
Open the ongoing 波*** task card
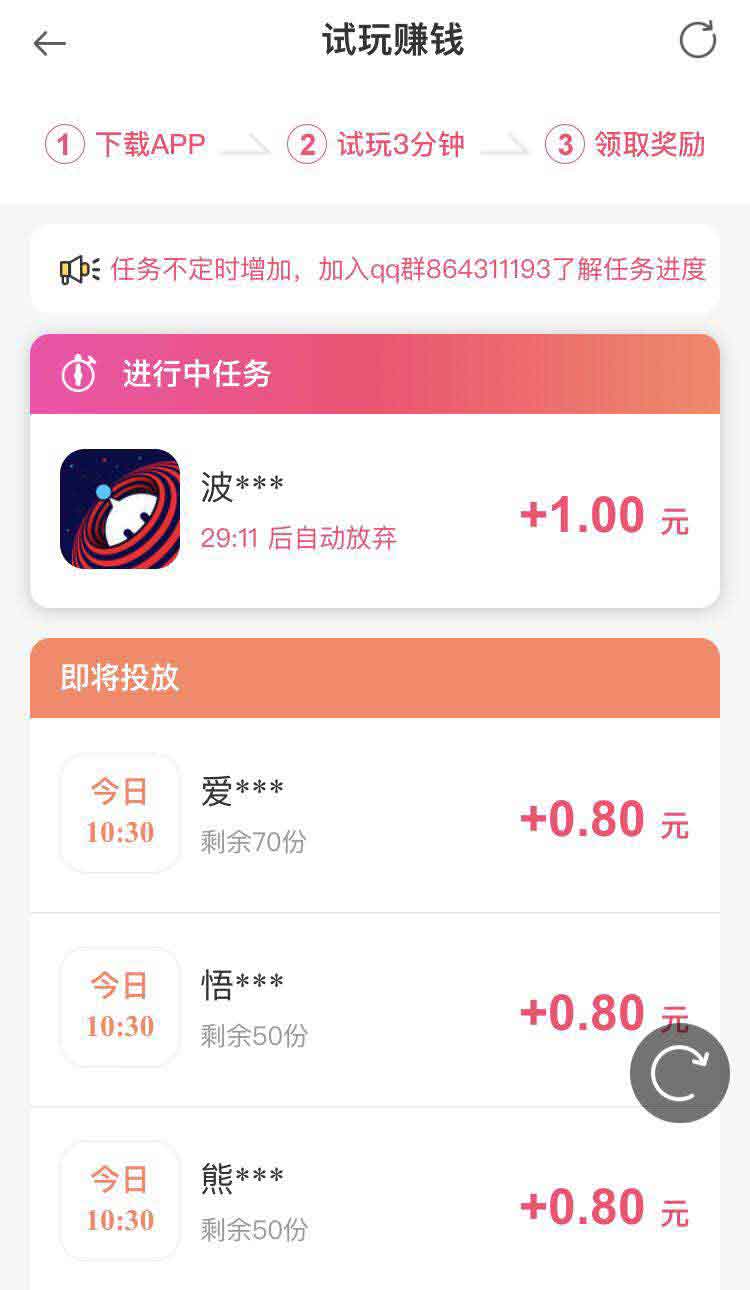click(x=375, y=510)
